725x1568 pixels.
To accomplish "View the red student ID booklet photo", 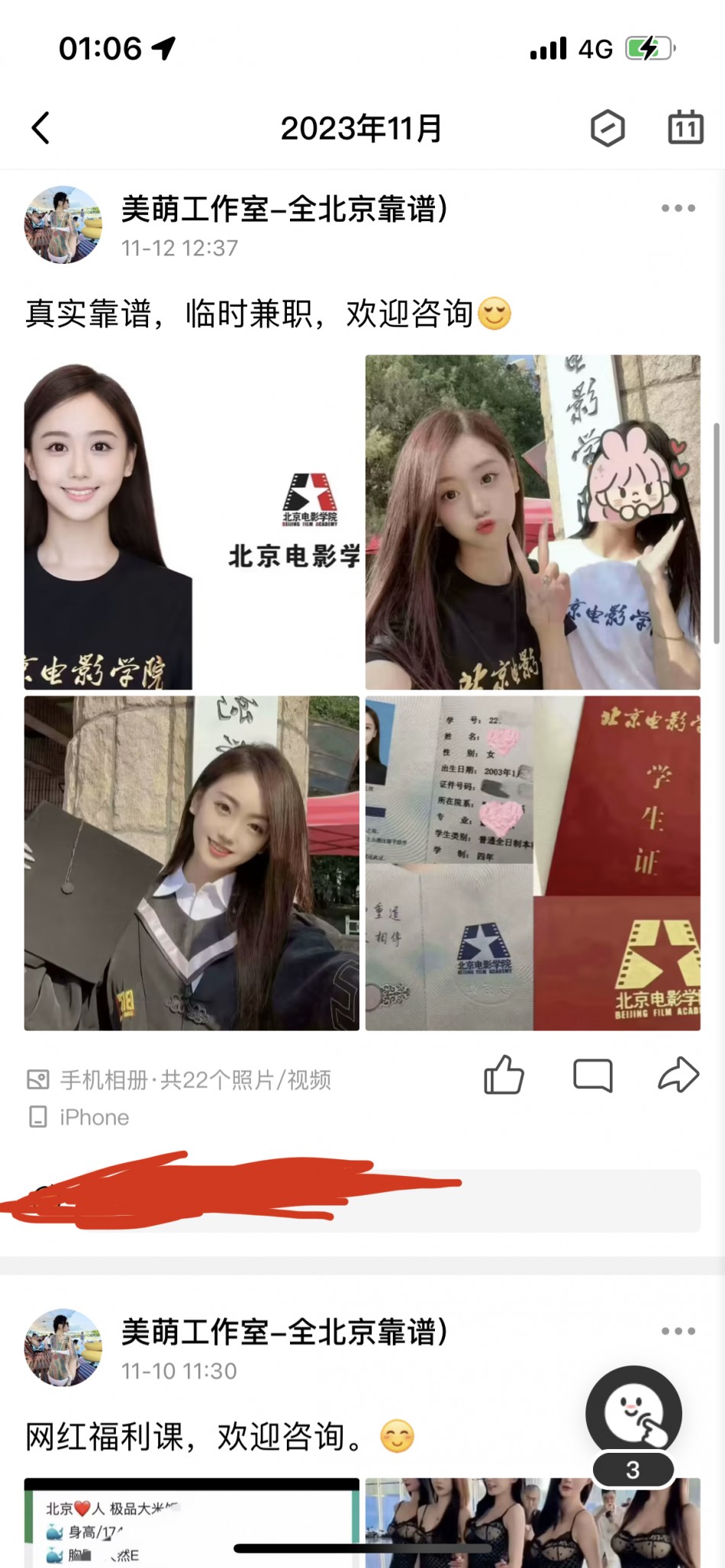I will click(x=533, y=863).
